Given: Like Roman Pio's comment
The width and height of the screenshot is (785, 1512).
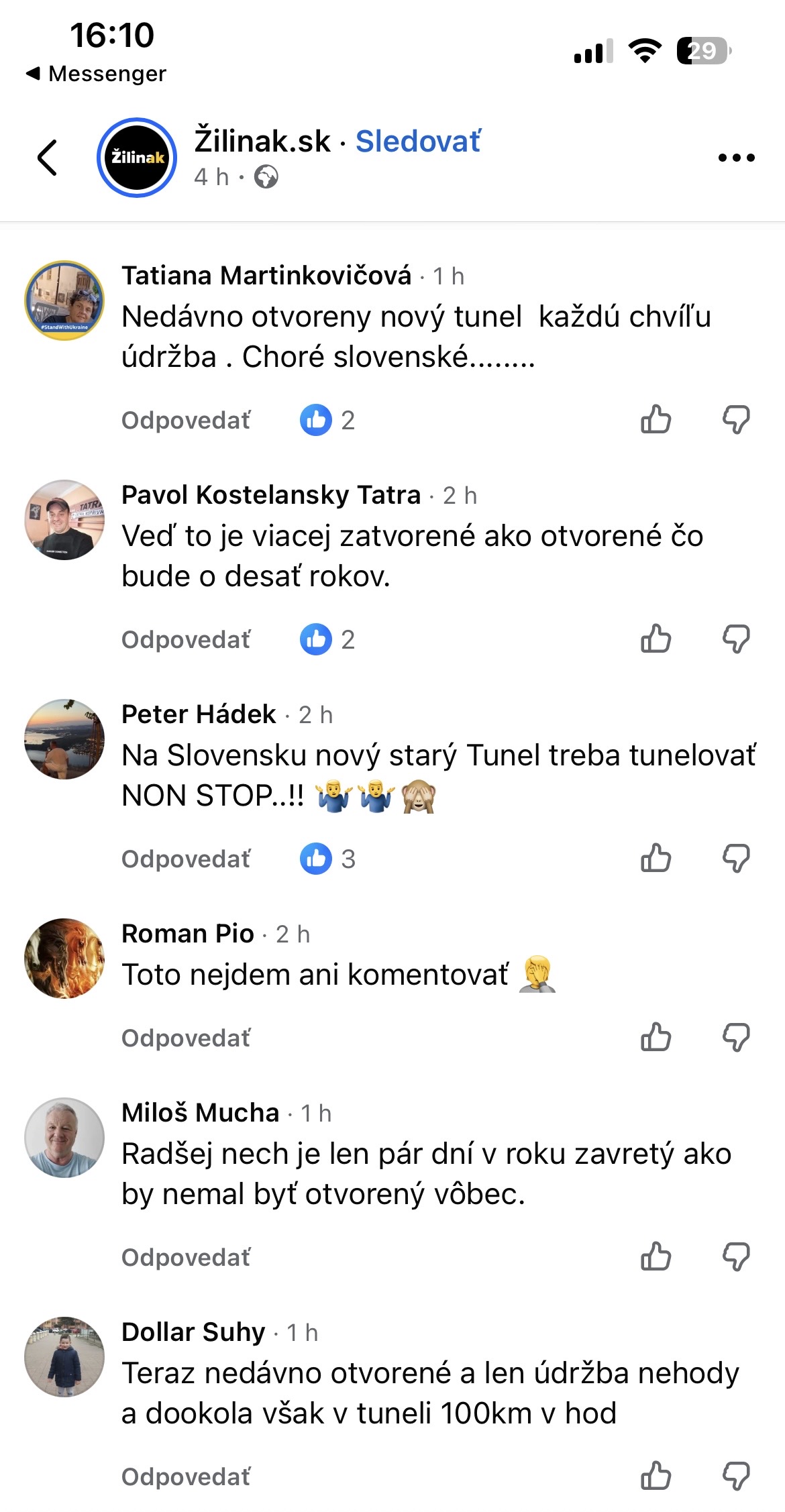Looking at the screenshot, I should click(x=656, y=1038).
